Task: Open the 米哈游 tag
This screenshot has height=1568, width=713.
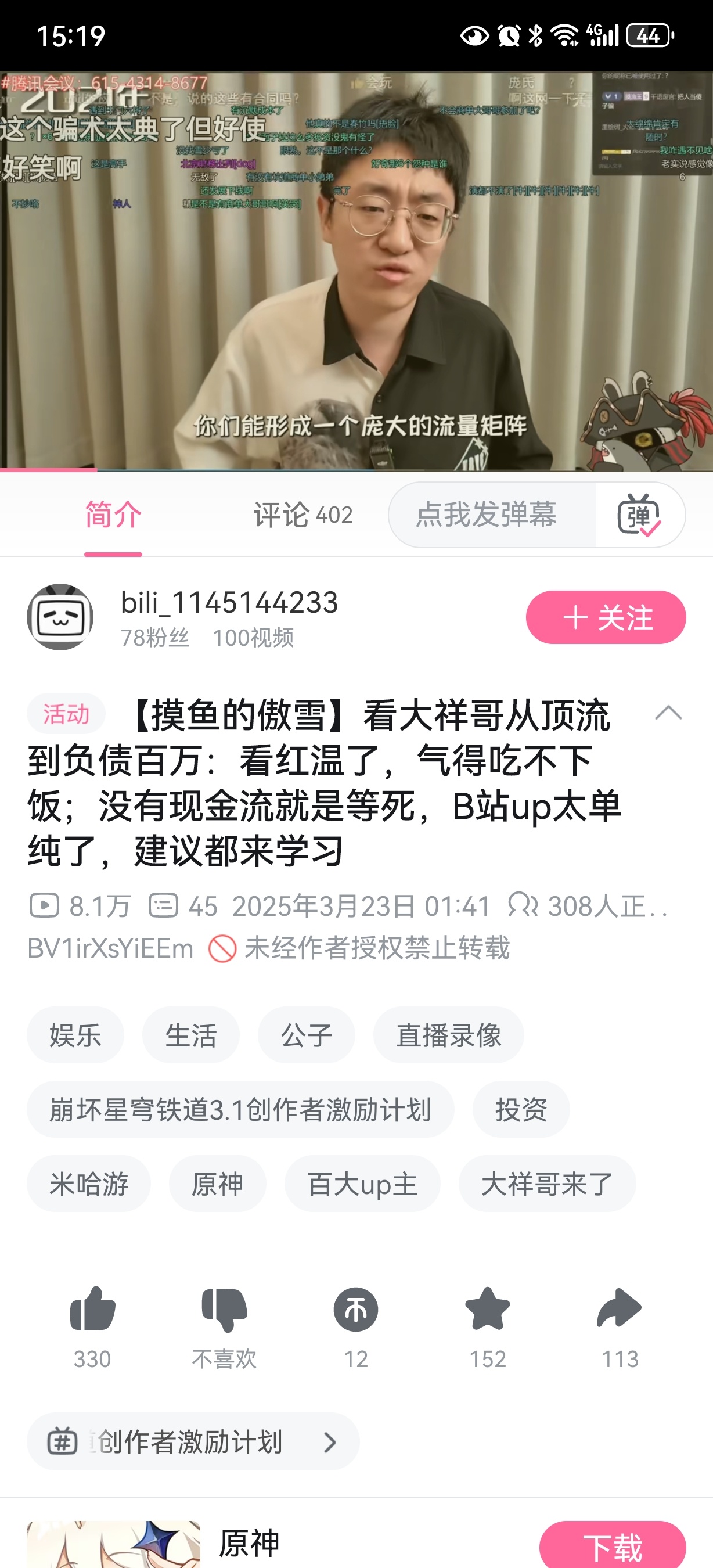Action: (89, 1184)
